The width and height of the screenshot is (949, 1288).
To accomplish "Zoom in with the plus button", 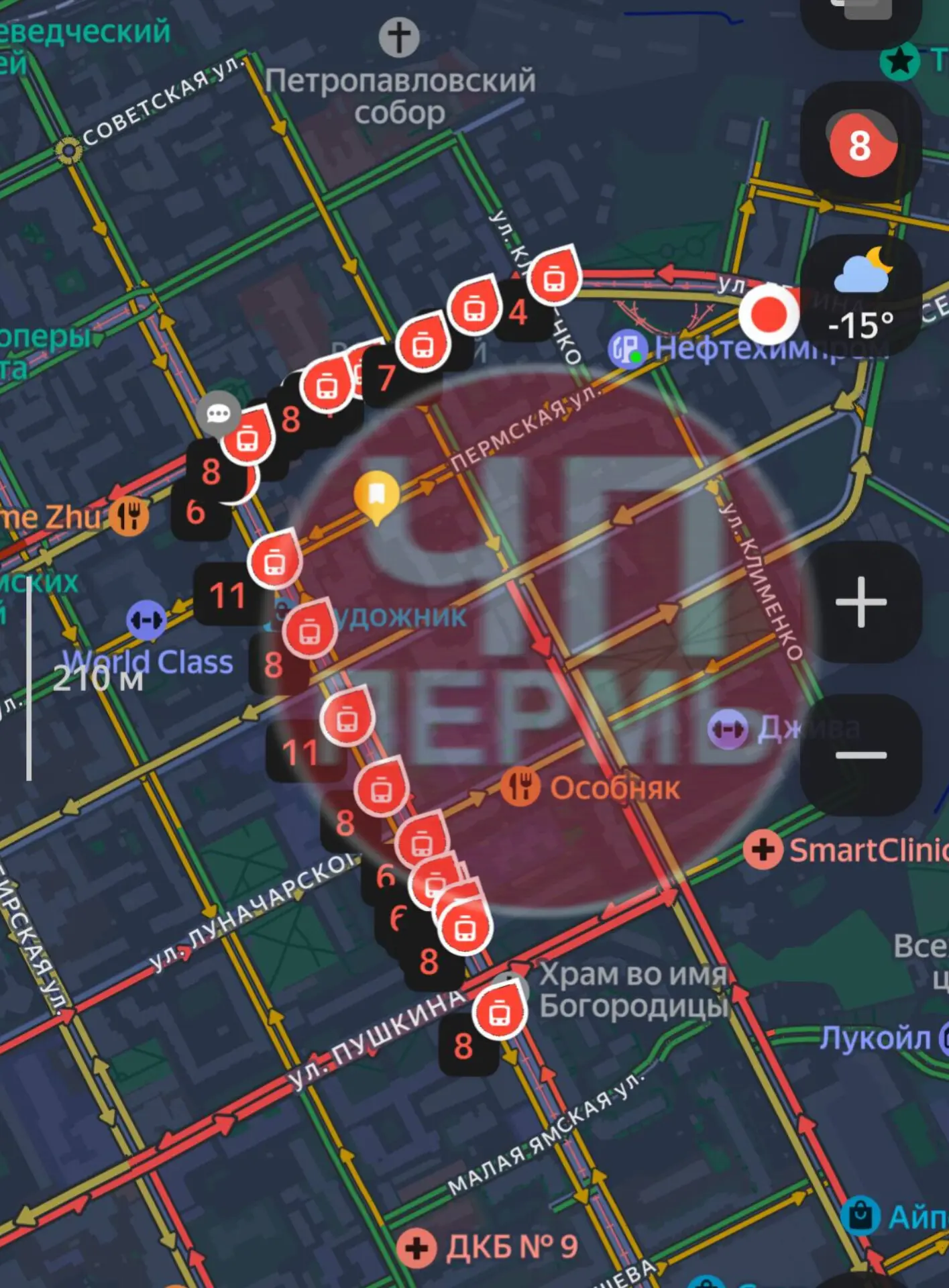I will click(860, 602).
